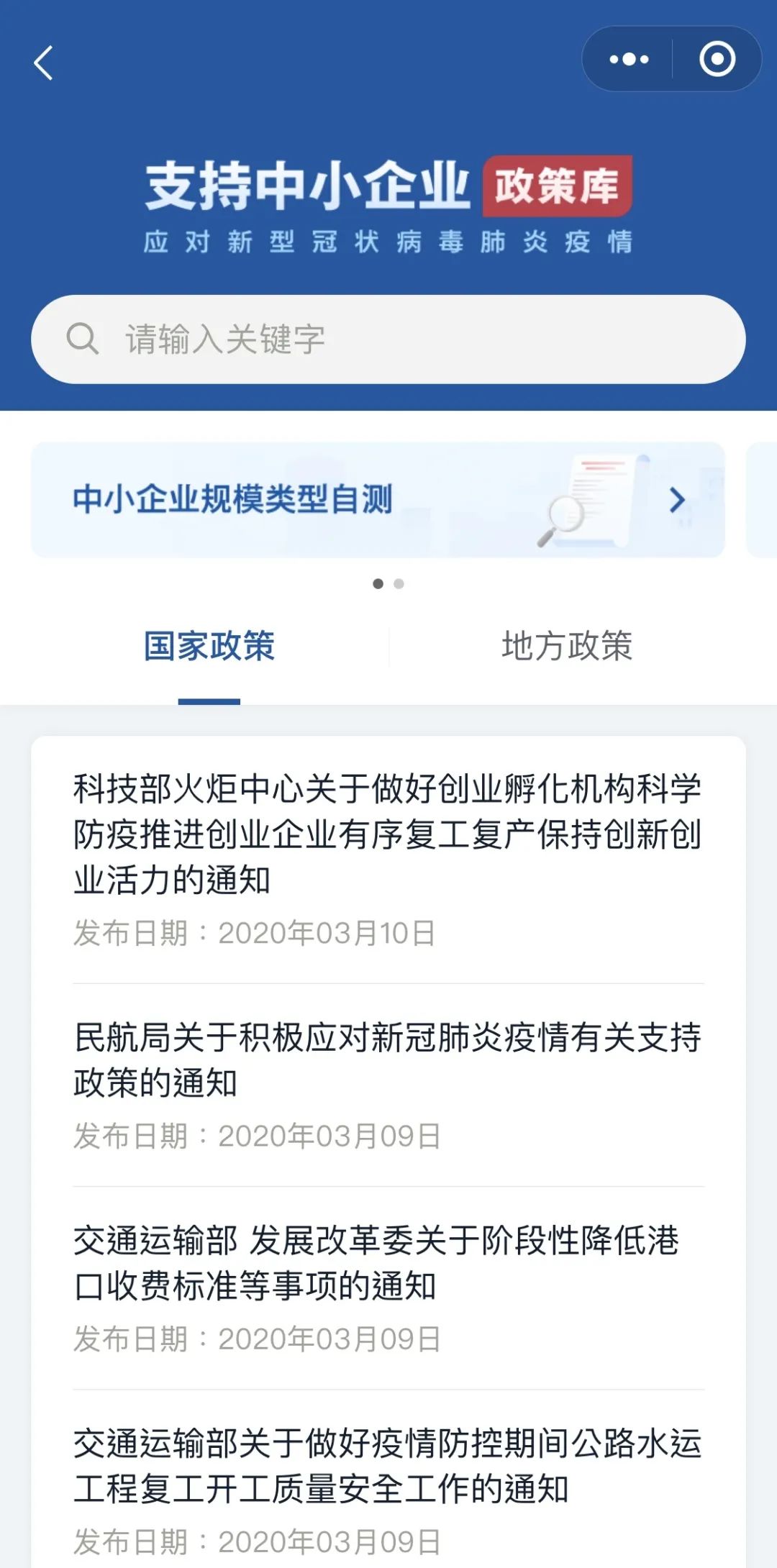The width and height of the screenshot is (777, 1568).
Task: Open the mini program more options menu
Action: [629, 59]
